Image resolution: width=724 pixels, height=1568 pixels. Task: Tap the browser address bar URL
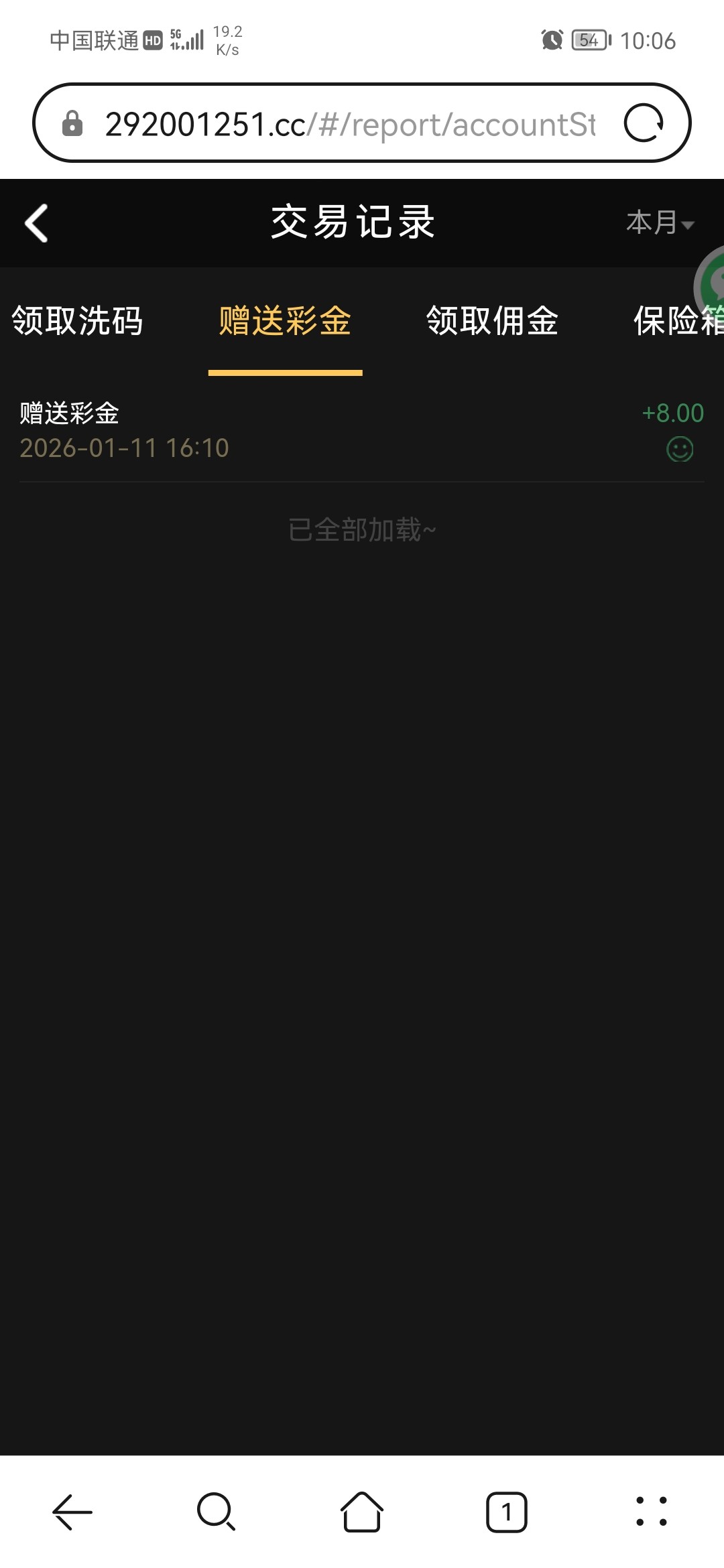pos(350,125)
